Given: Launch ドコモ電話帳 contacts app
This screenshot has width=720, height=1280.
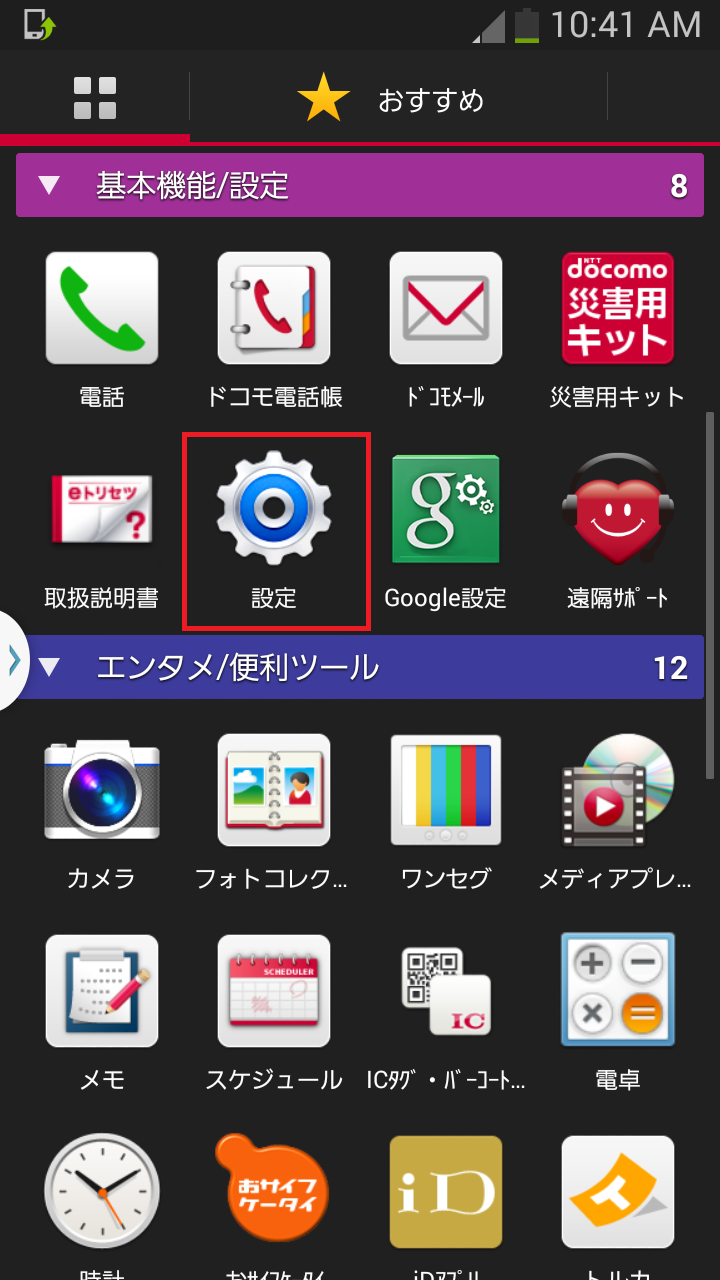Looking at the screenshot, I should click(273, 308).
